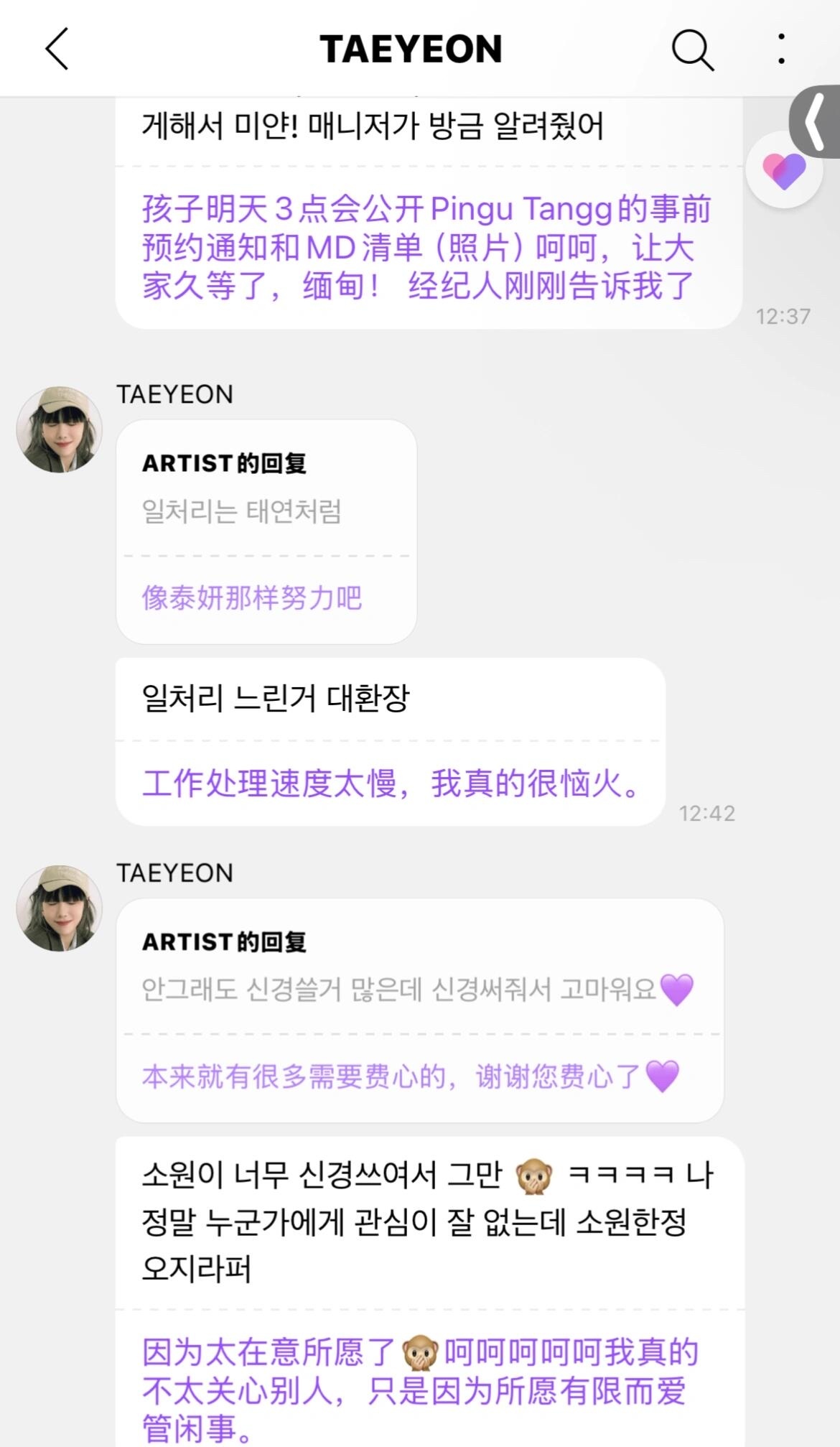
Task: Open the search icon in the top bar
Action: point(691,50)
